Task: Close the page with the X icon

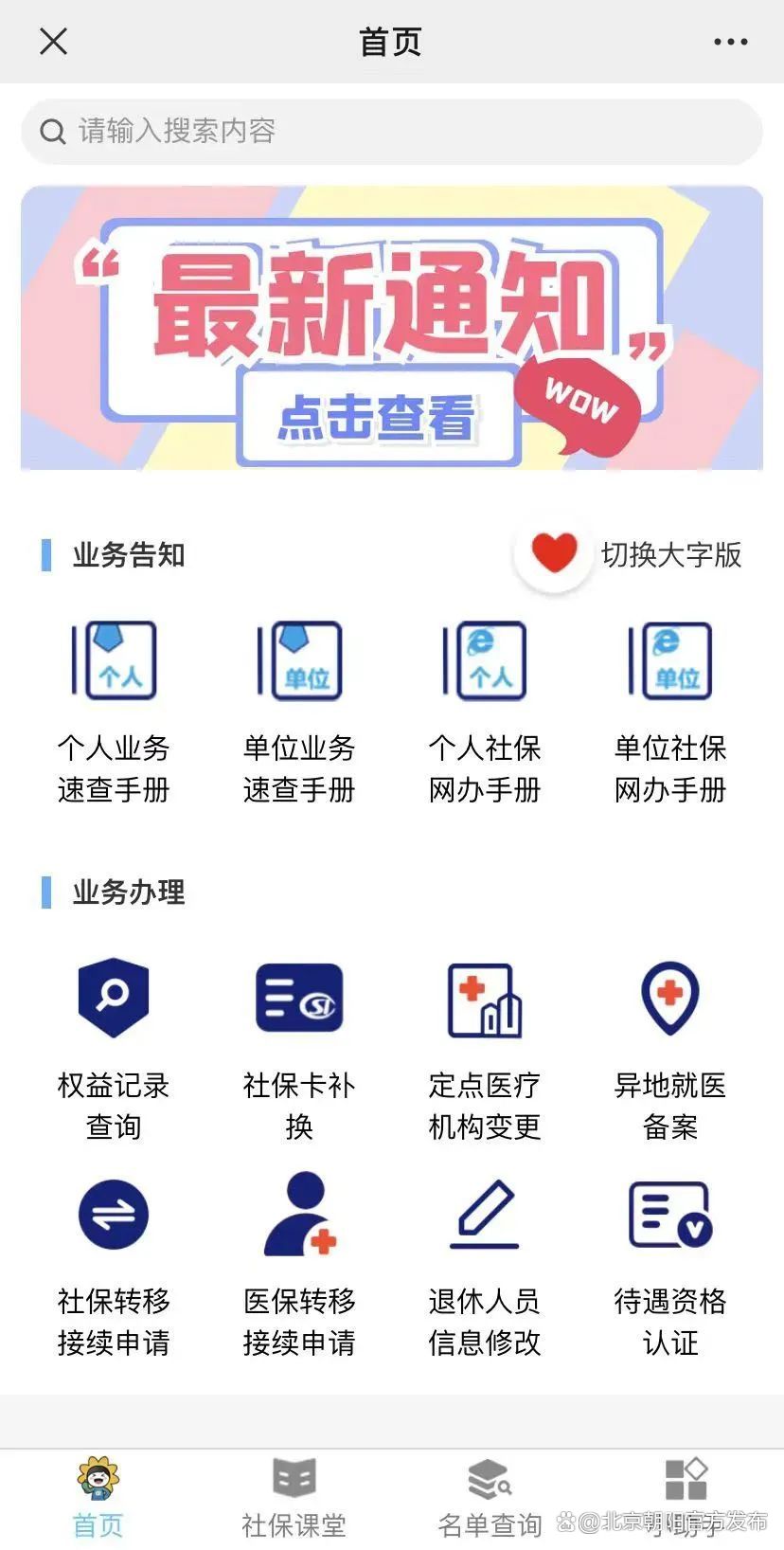Action: point(54,42)
